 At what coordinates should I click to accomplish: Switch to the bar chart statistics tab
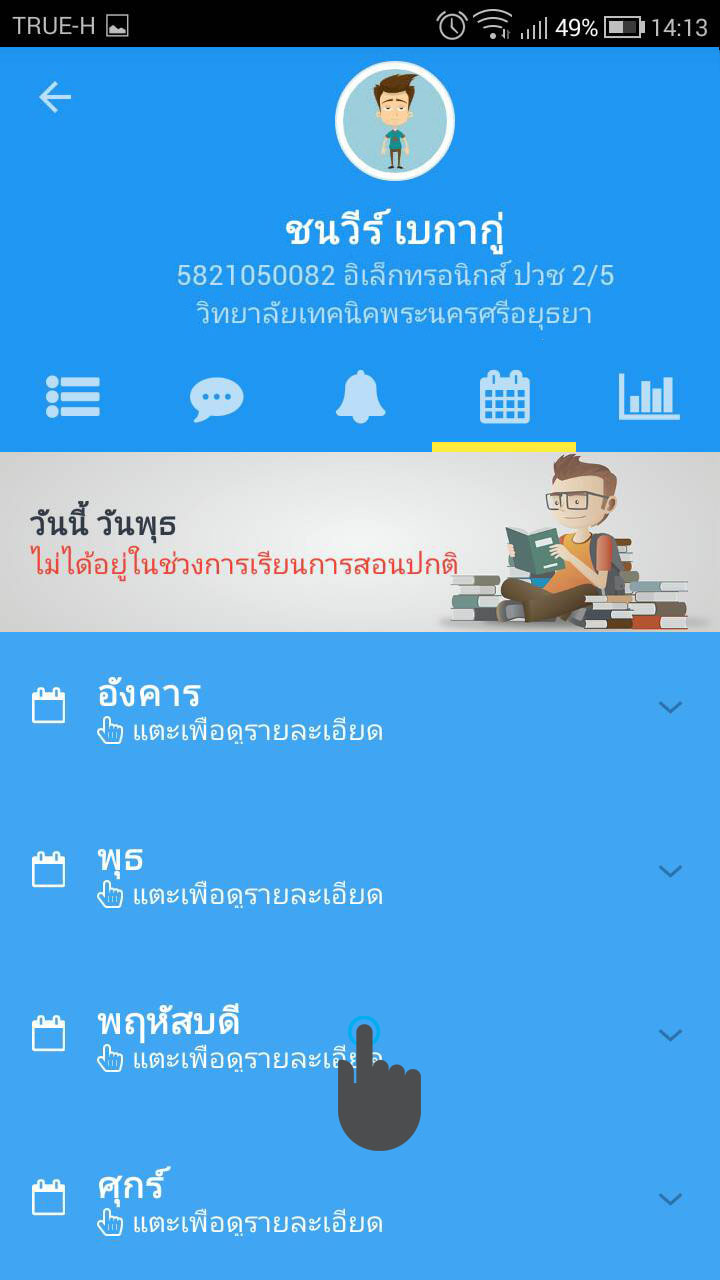(649, 397)
